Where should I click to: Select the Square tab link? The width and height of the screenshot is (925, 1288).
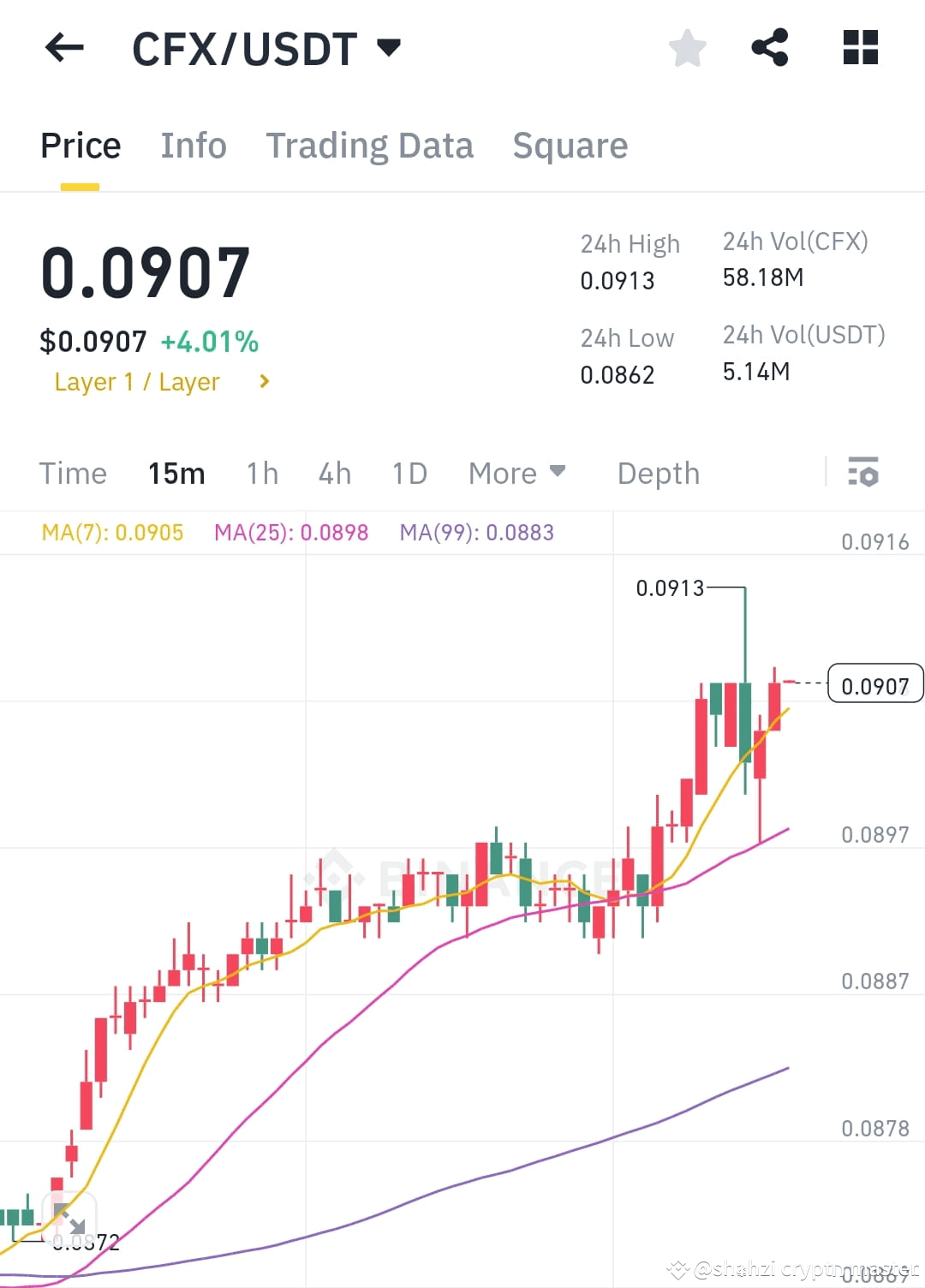(x=570, y=146)
